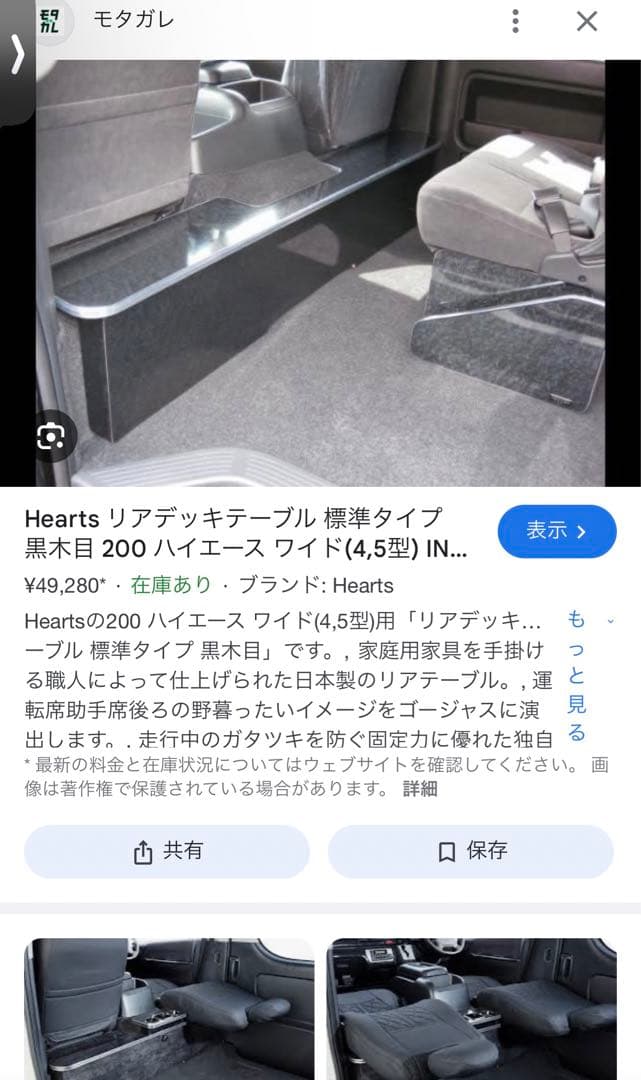
Task: Open the three-dot overflow menu
Action: pyautogui.click(x=515, y=21)
